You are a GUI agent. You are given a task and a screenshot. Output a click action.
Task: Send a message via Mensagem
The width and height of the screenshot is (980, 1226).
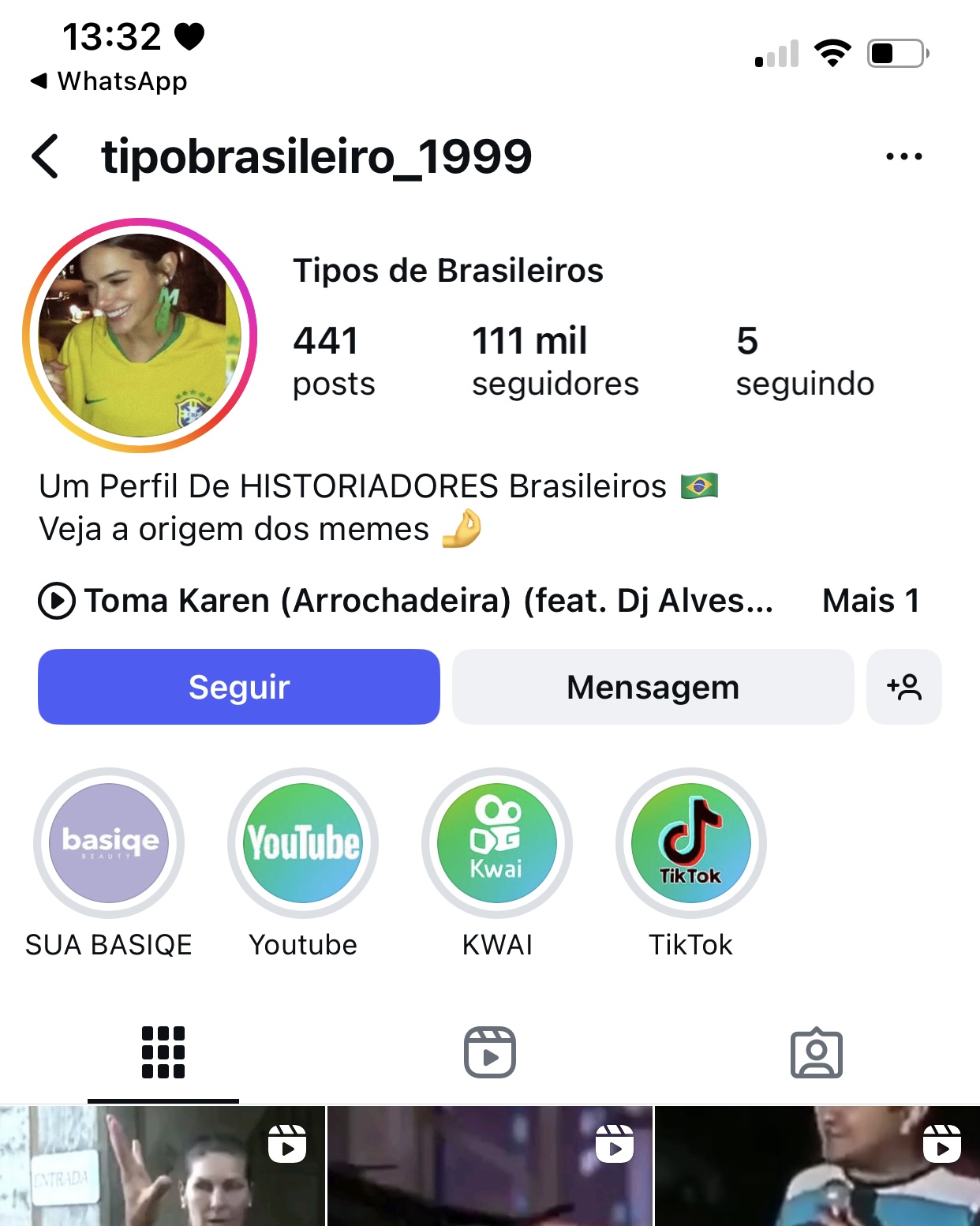tap(653, 687)
